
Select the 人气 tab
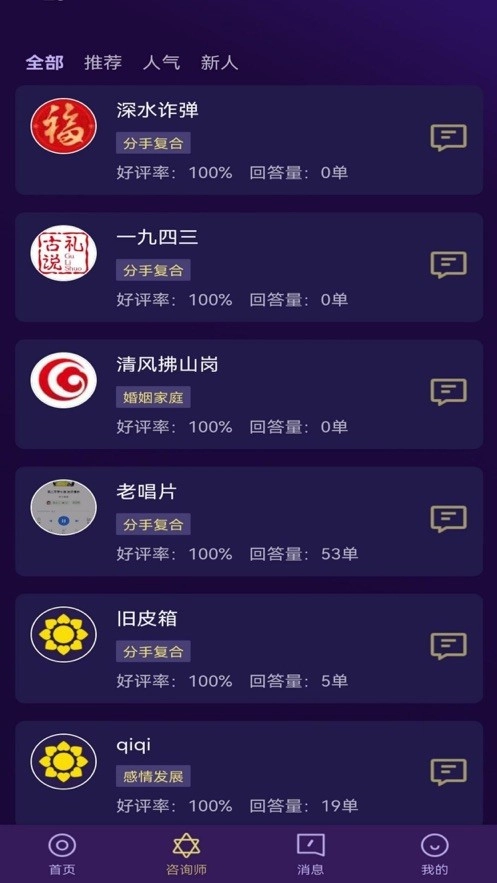point(161,63)
